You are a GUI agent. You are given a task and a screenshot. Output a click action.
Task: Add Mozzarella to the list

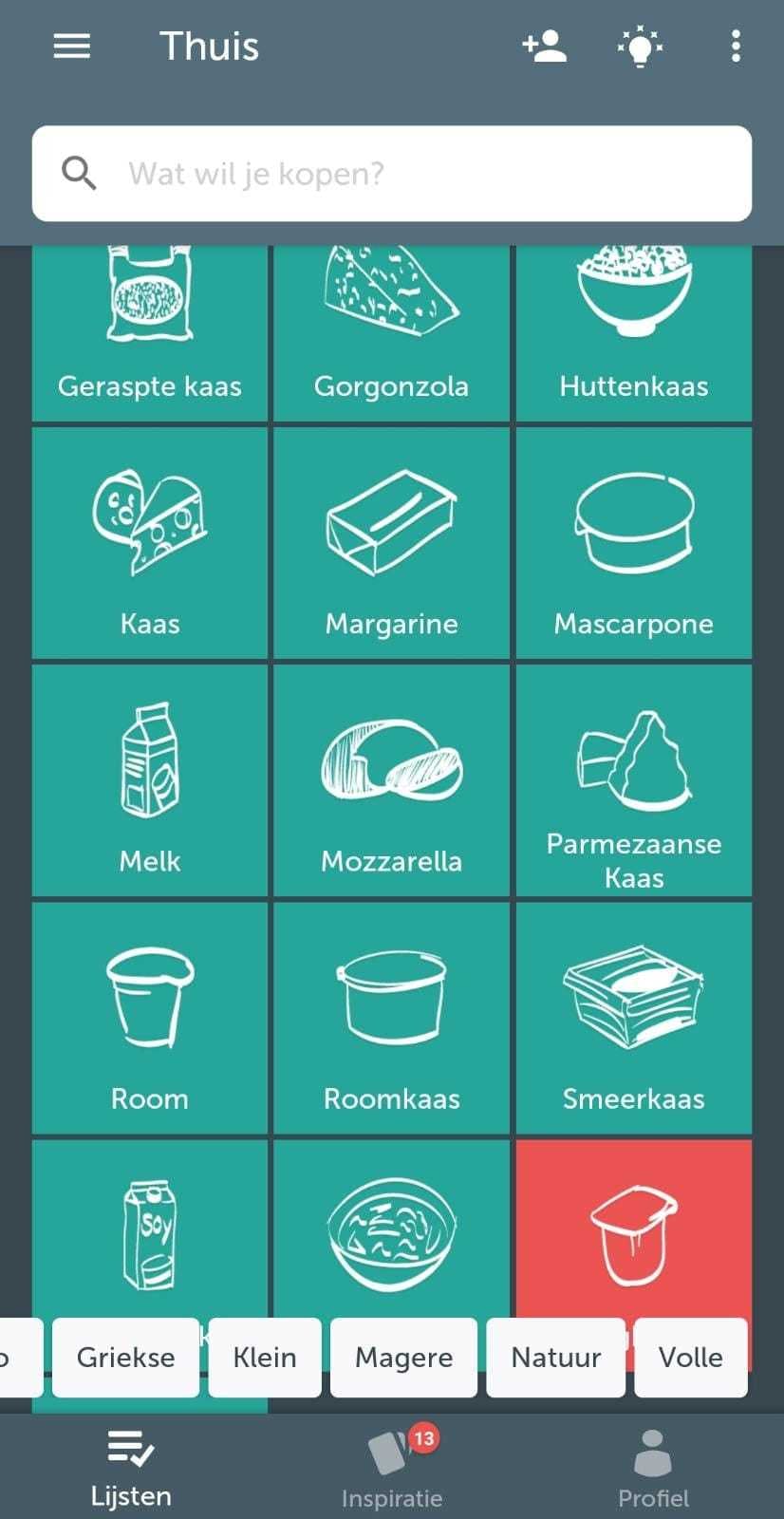pyautogui.click(x=391, y=778)
